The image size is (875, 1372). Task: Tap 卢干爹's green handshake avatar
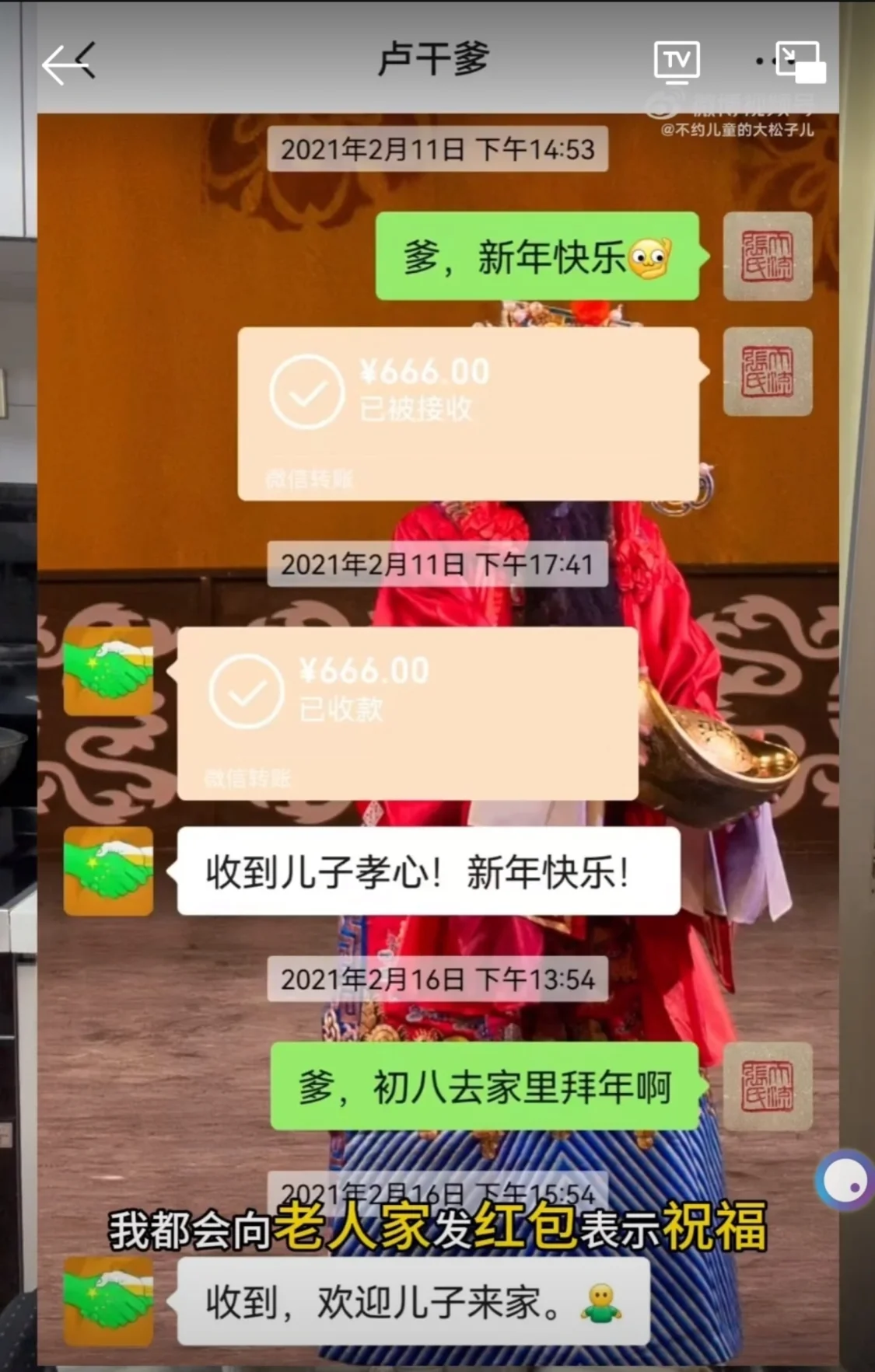(x=110, y=672)
